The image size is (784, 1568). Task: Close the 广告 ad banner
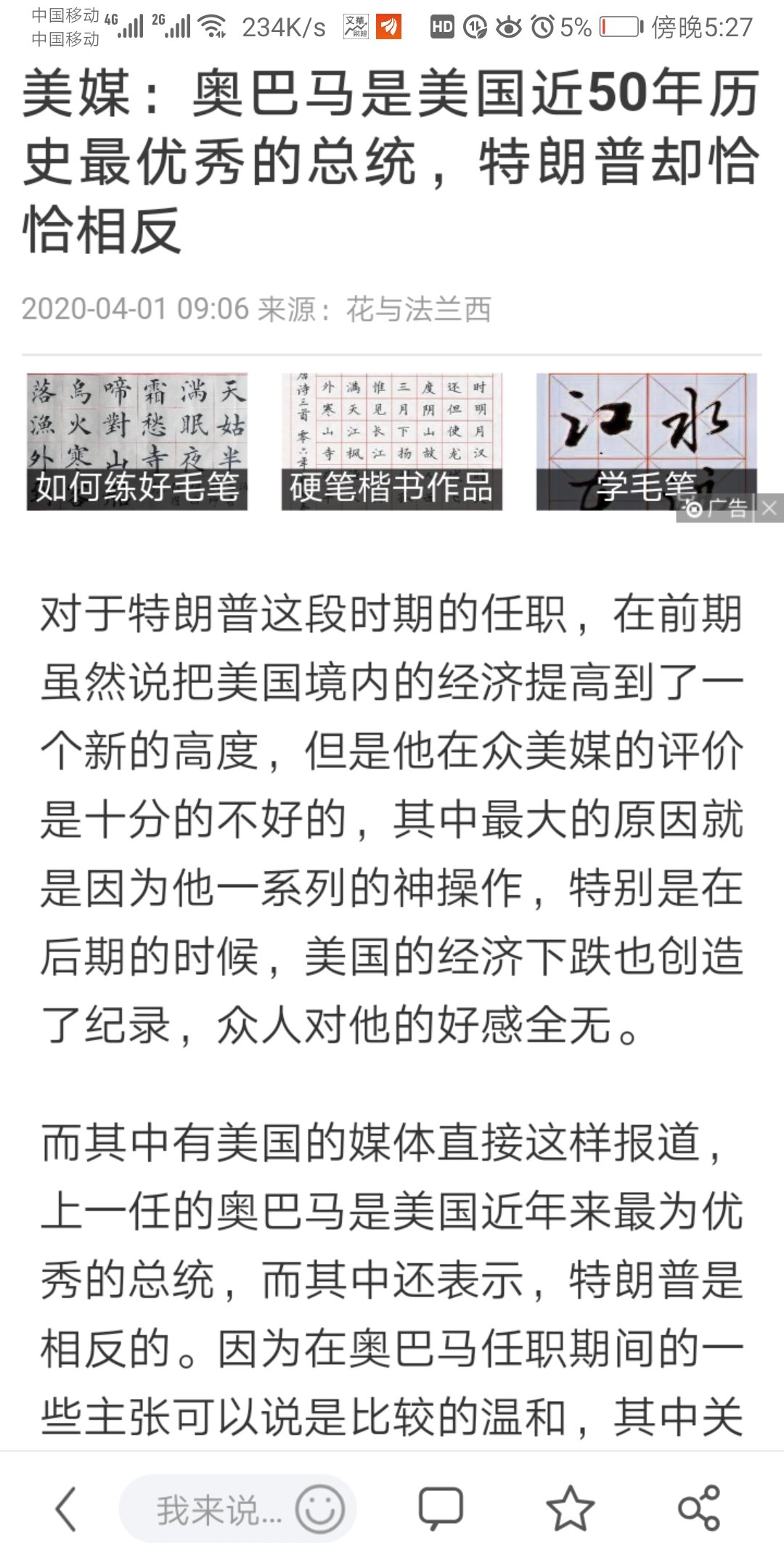[x=769, y=508]
